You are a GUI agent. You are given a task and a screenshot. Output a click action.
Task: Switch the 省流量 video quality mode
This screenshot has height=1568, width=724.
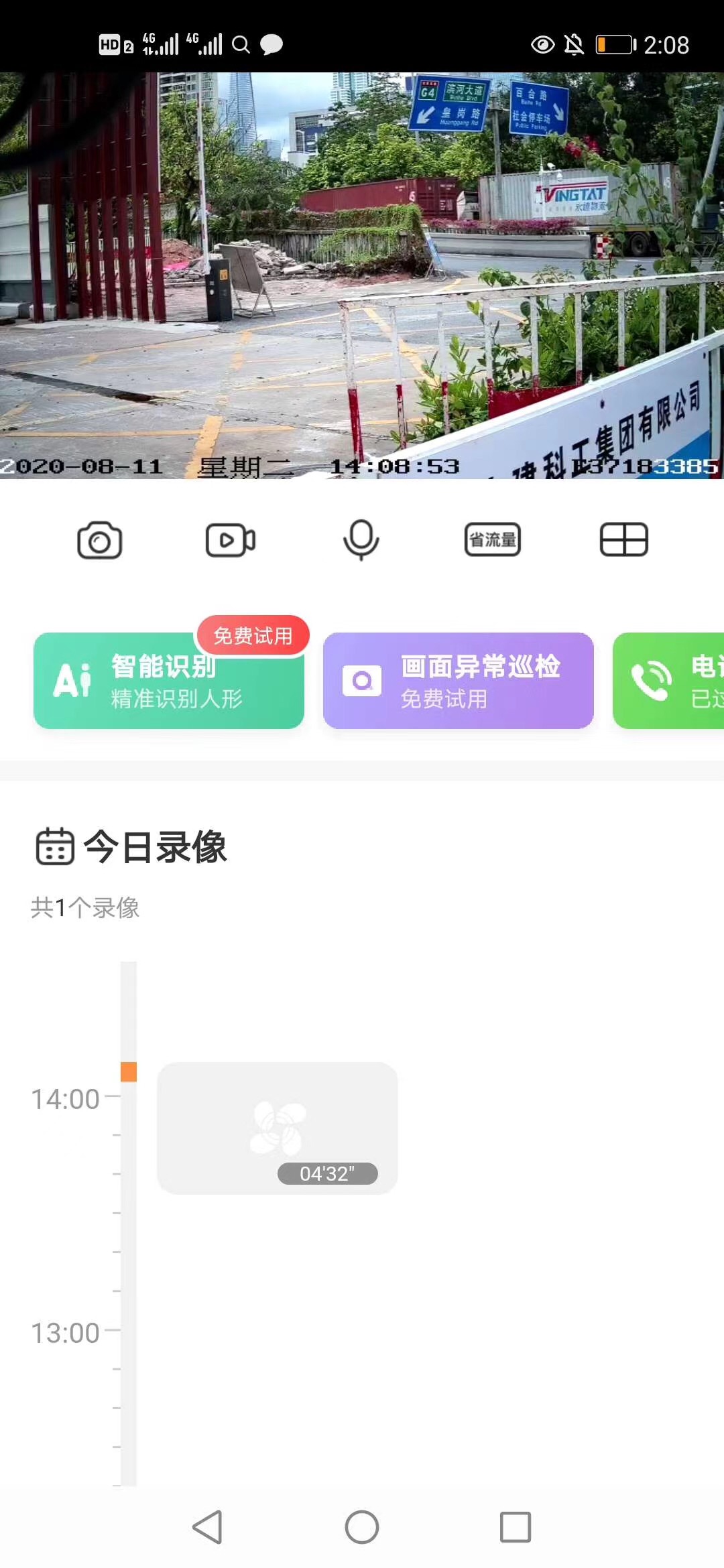493,540
